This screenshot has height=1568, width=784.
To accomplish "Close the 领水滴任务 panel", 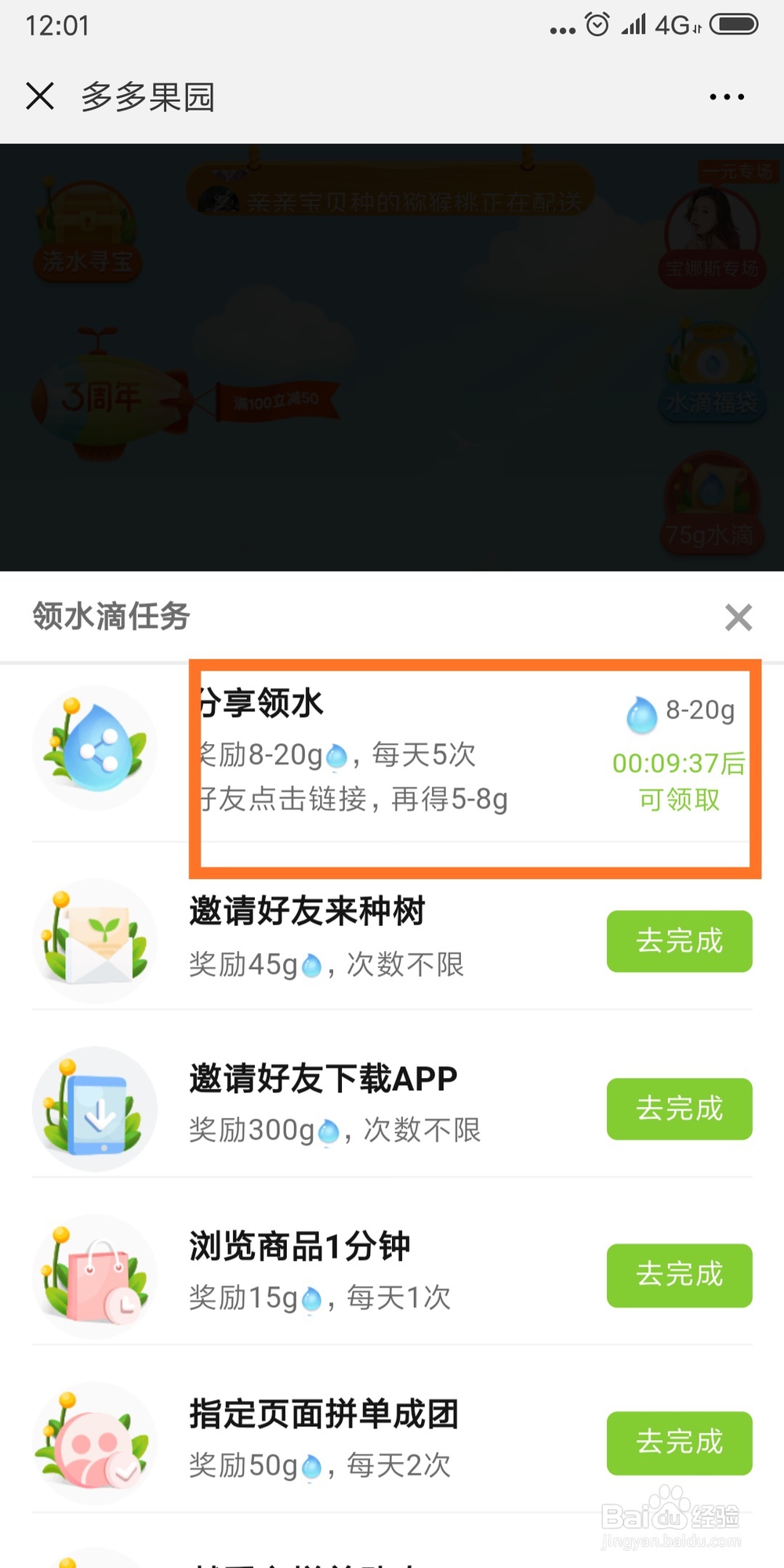I will tap(738, 619).
